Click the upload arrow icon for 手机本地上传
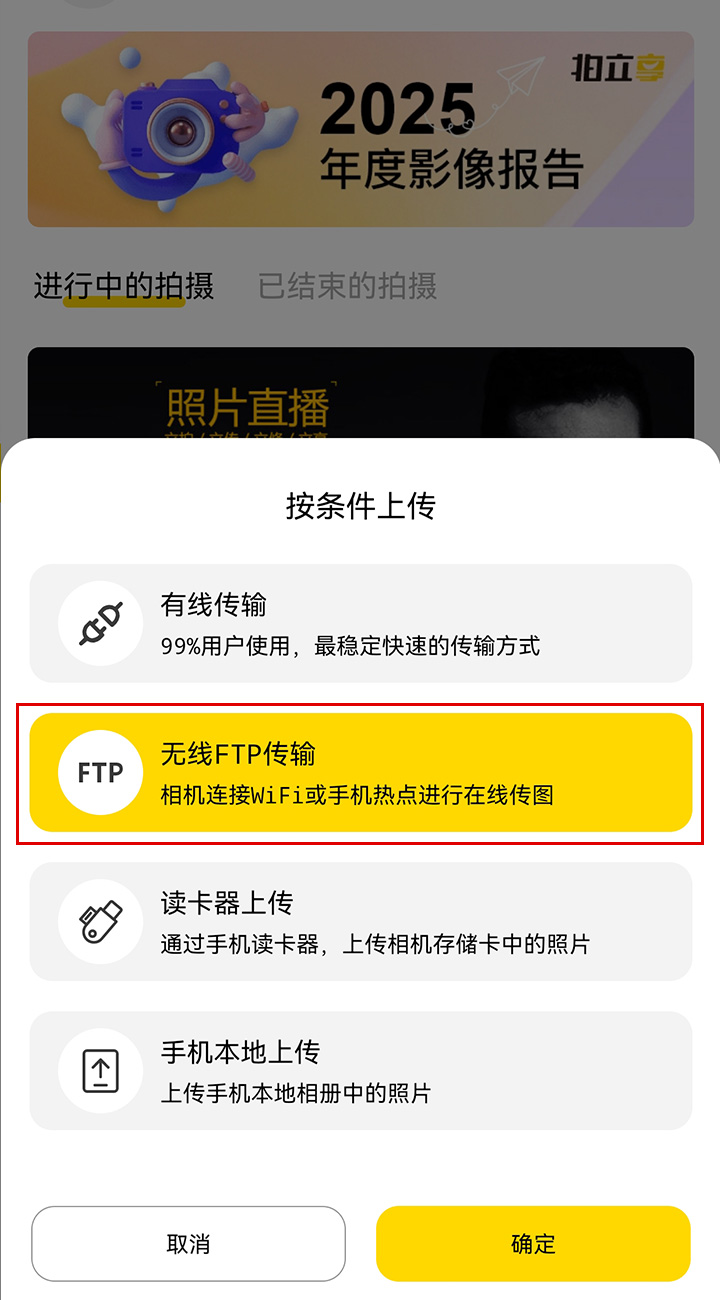The width and height of the screenshot is (720, 1300). (99, 1070)
